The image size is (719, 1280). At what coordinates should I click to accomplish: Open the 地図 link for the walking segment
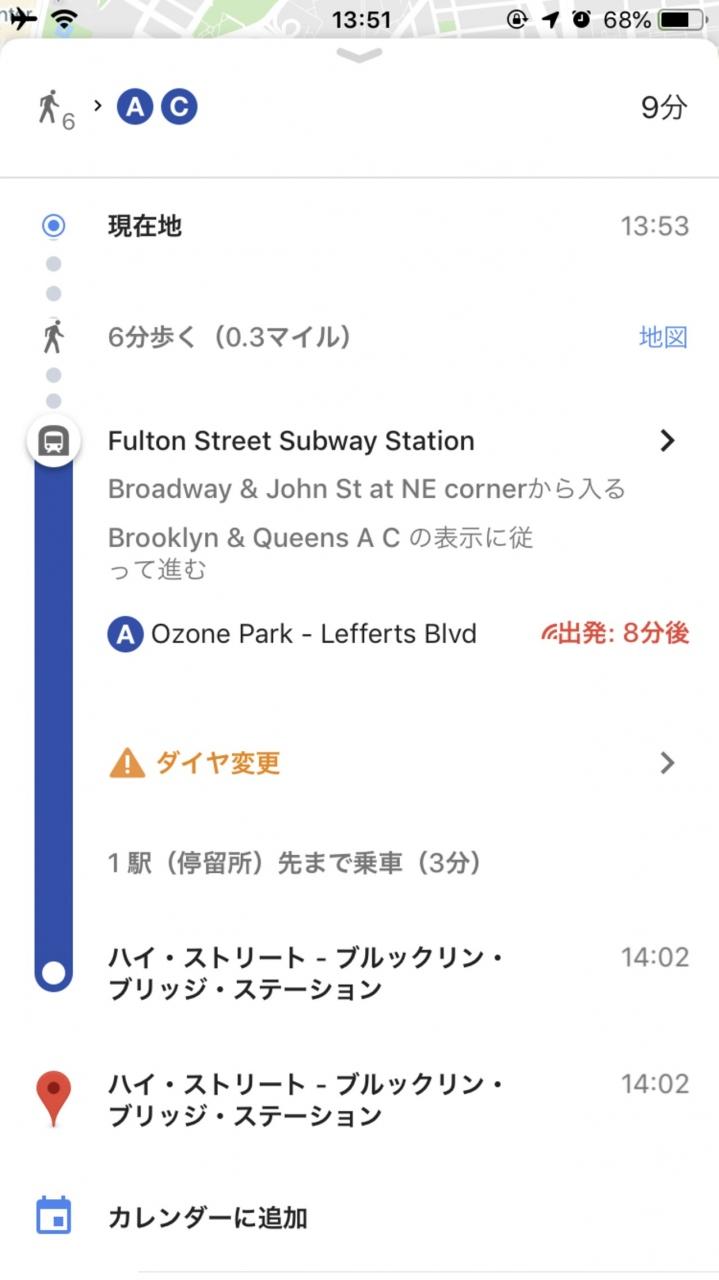pyautogui.click(x=663, y=337)
